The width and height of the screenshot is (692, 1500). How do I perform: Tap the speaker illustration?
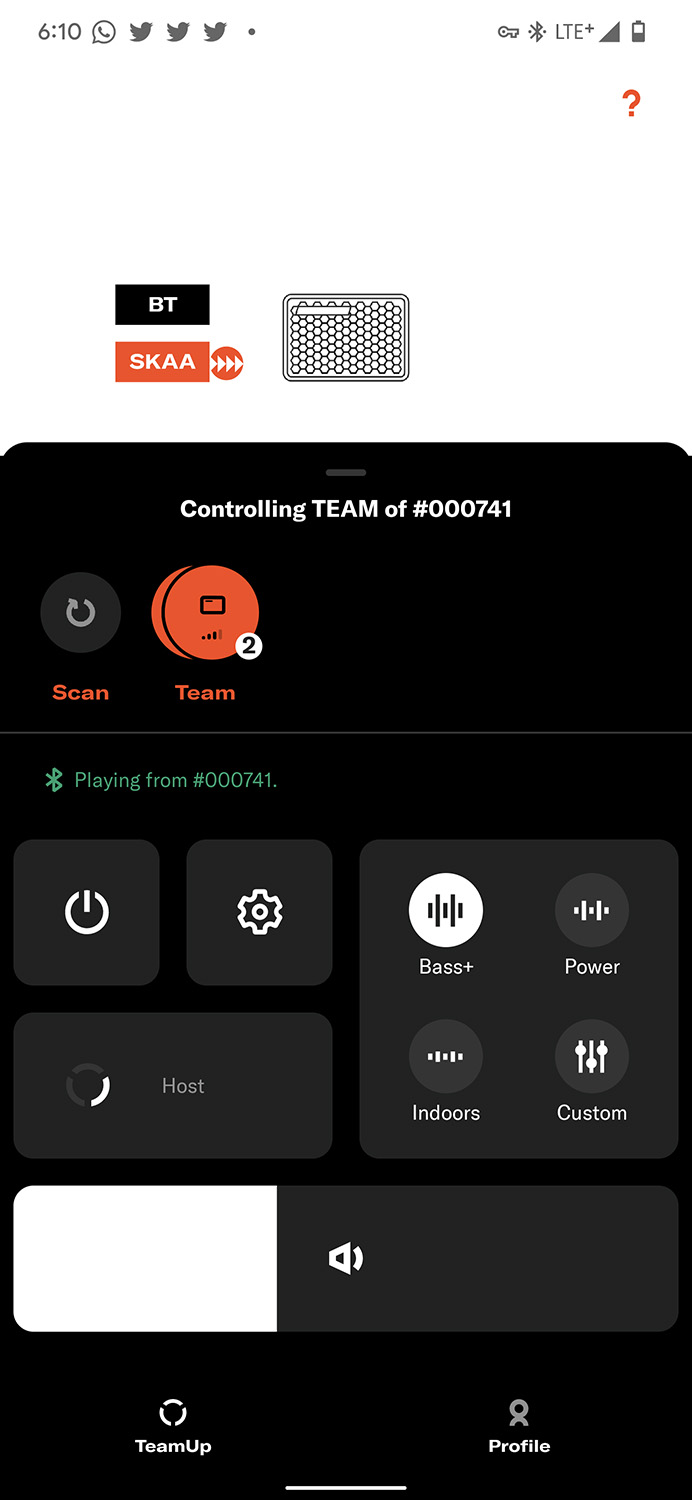coord(346,337)
